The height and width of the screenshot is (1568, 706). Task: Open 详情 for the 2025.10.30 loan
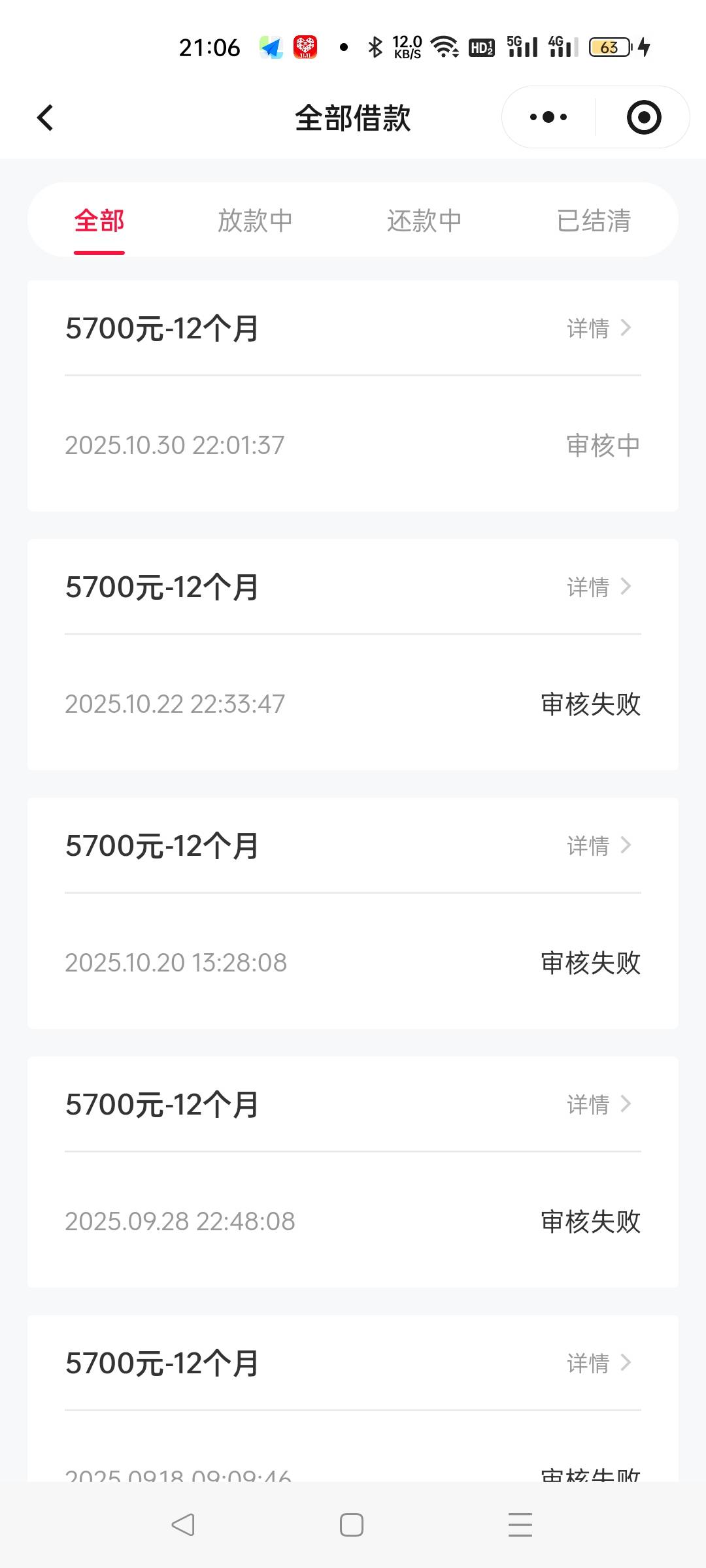tap(598, 328)
